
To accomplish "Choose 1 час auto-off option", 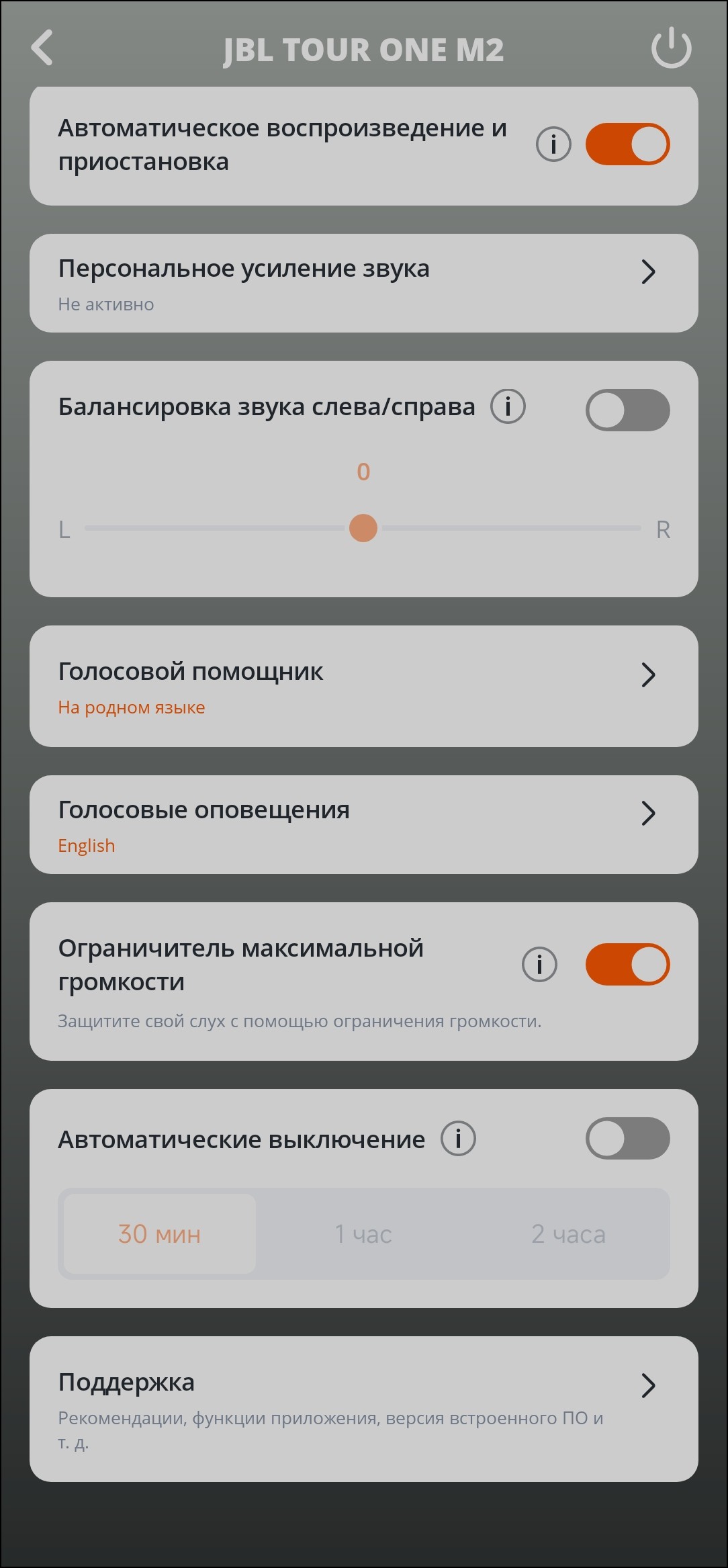I will pos(363,1233).
